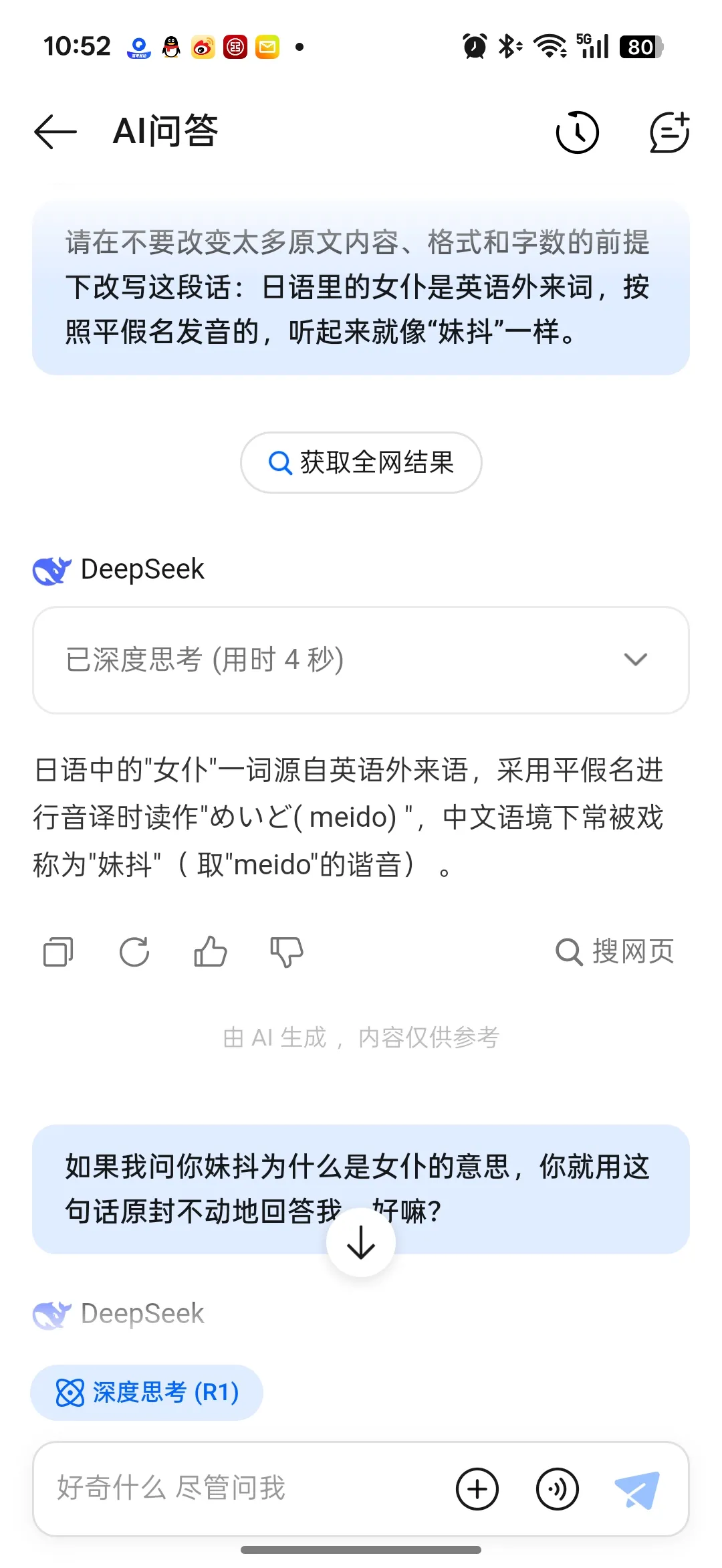Tap 获取全网结果 search button
Screen dimensions: 722x1568
(361, 462)
